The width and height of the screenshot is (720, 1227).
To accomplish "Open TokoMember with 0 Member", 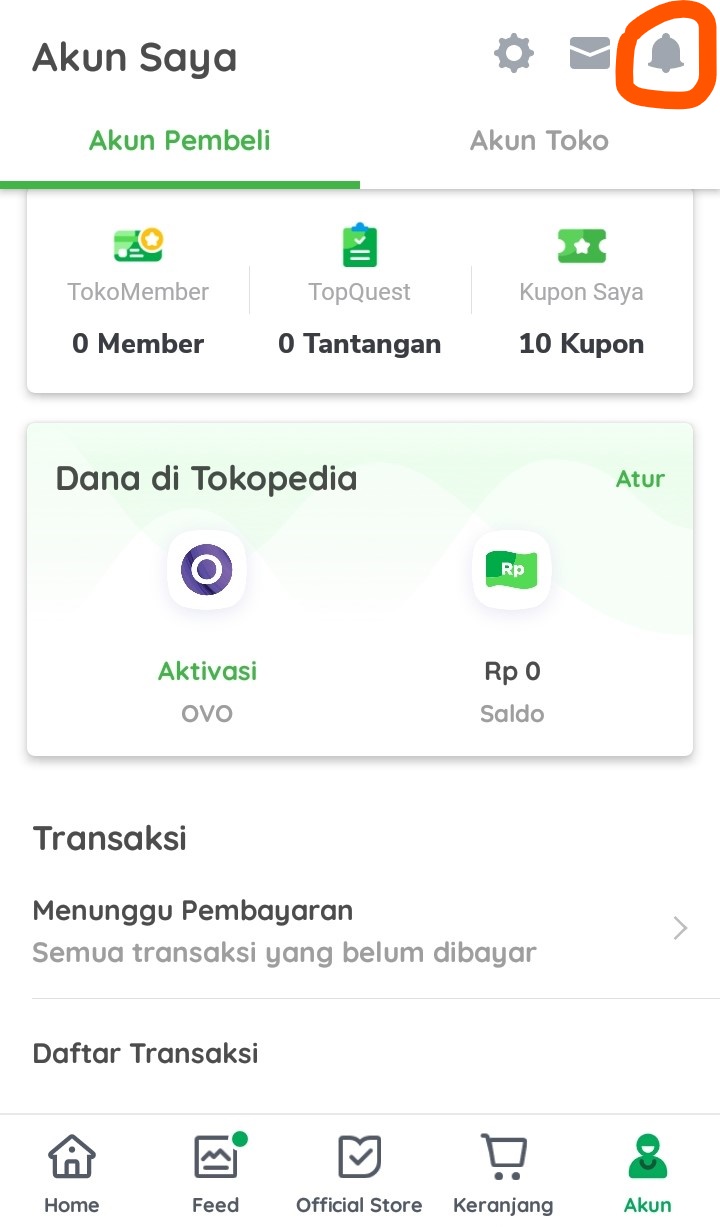I will coord(138,291).
